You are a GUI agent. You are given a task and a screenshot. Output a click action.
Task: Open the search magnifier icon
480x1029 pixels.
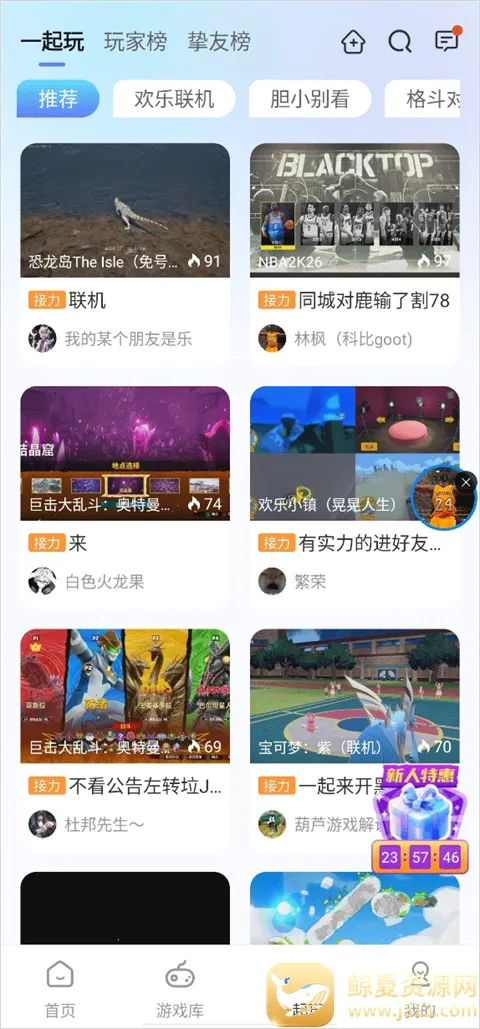point(400,42)
